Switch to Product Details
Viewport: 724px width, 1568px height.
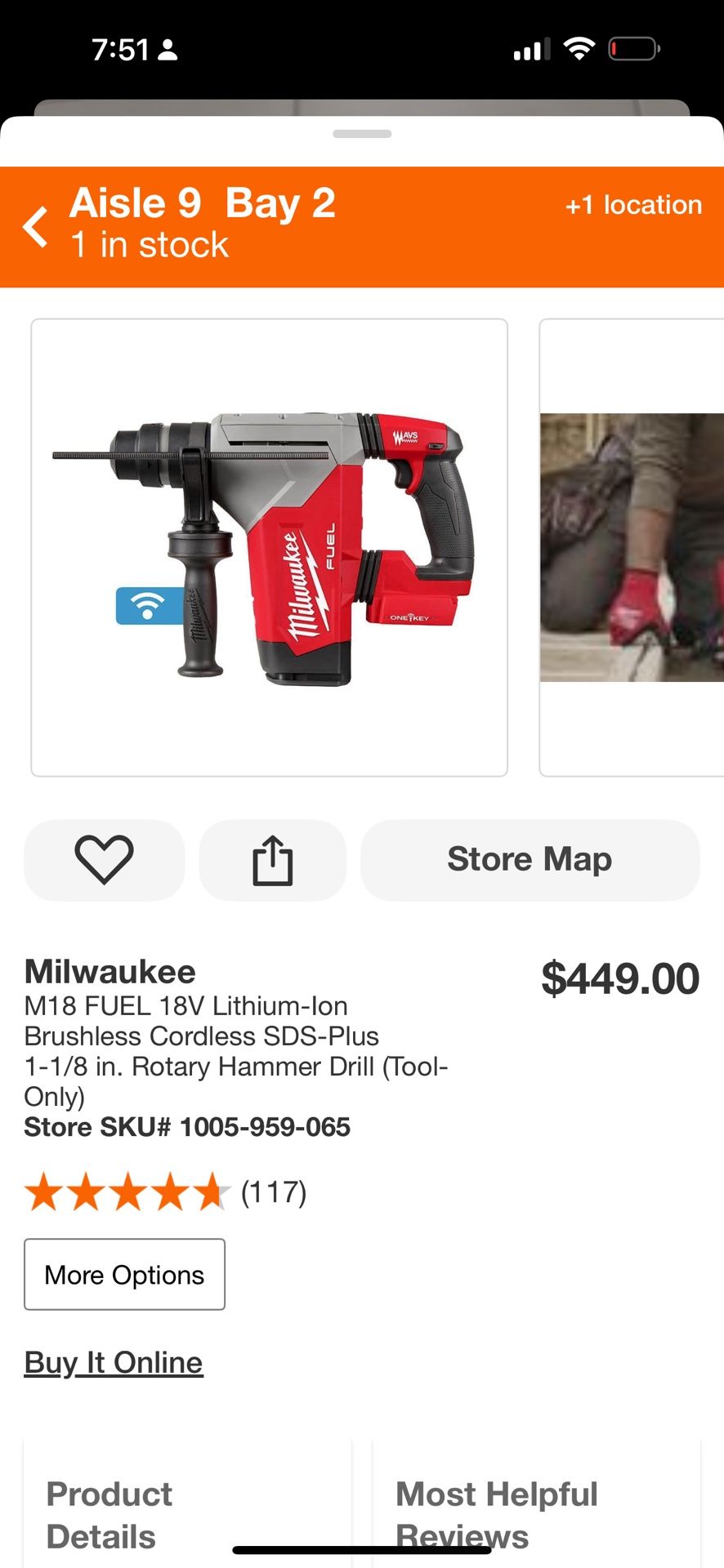click(x=109, y=1514)
